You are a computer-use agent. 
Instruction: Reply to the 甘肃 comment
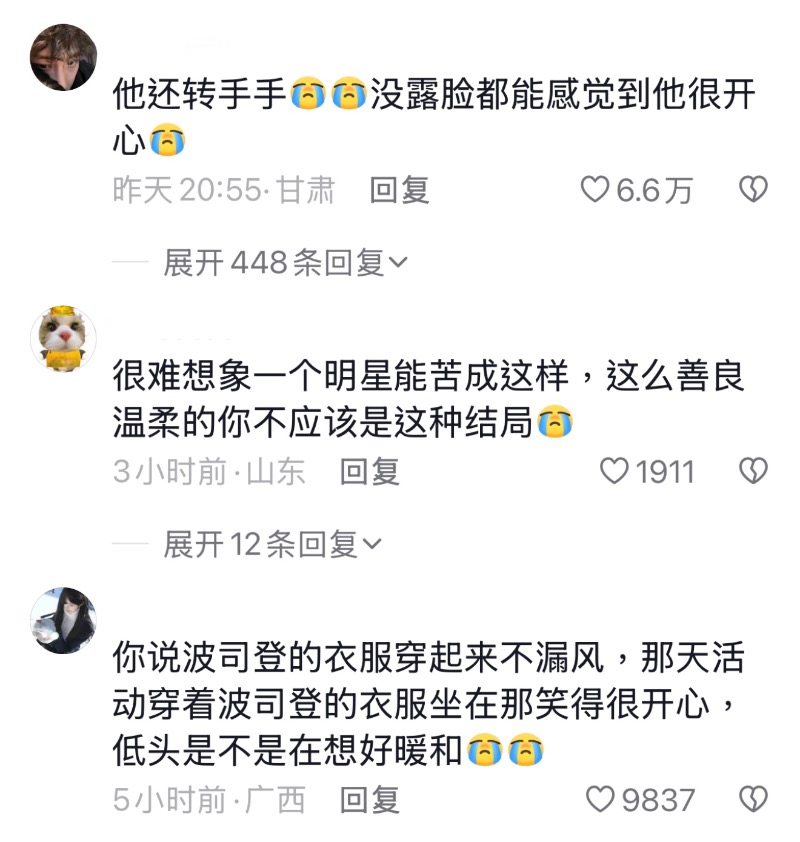point(399,189)
